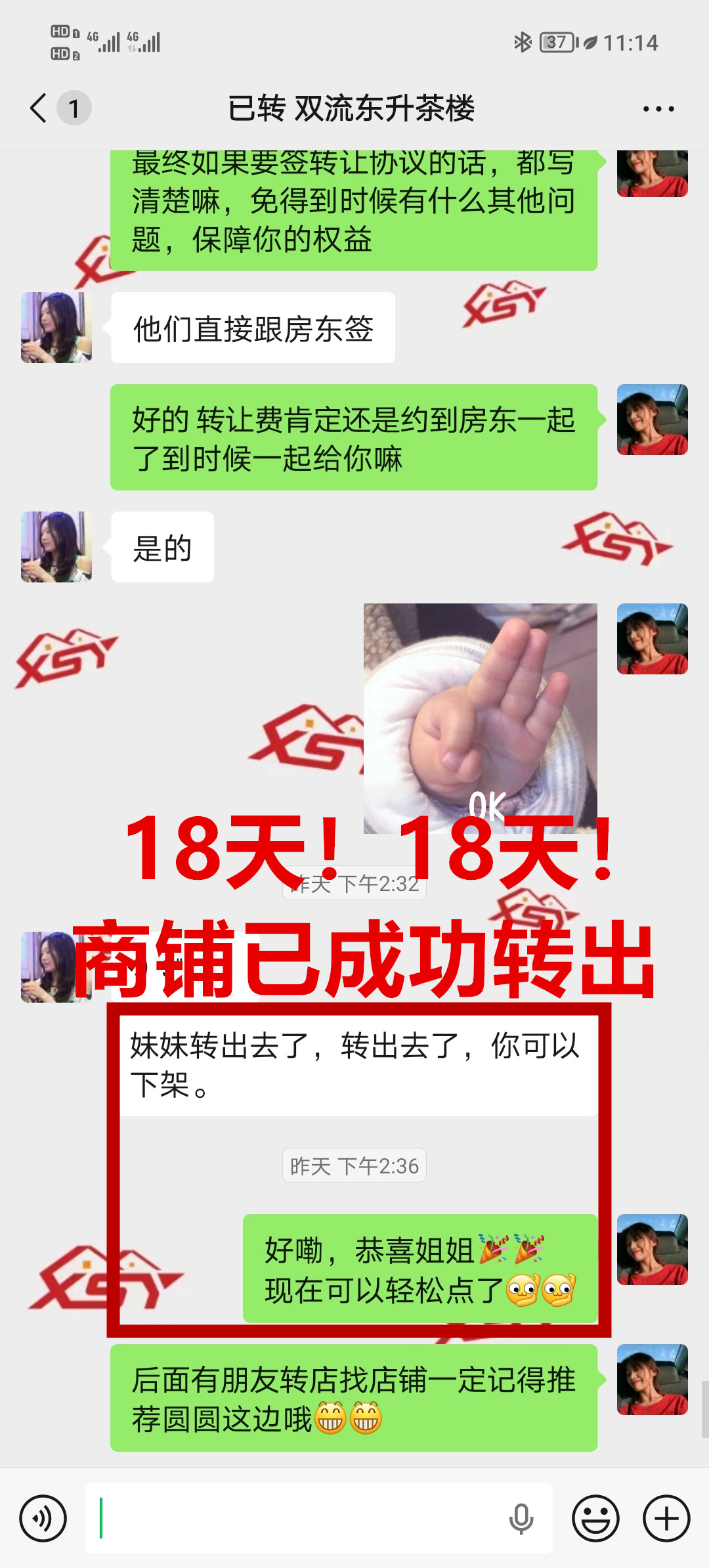
Task: Go back to the chat list
Action: pos(39,108)
